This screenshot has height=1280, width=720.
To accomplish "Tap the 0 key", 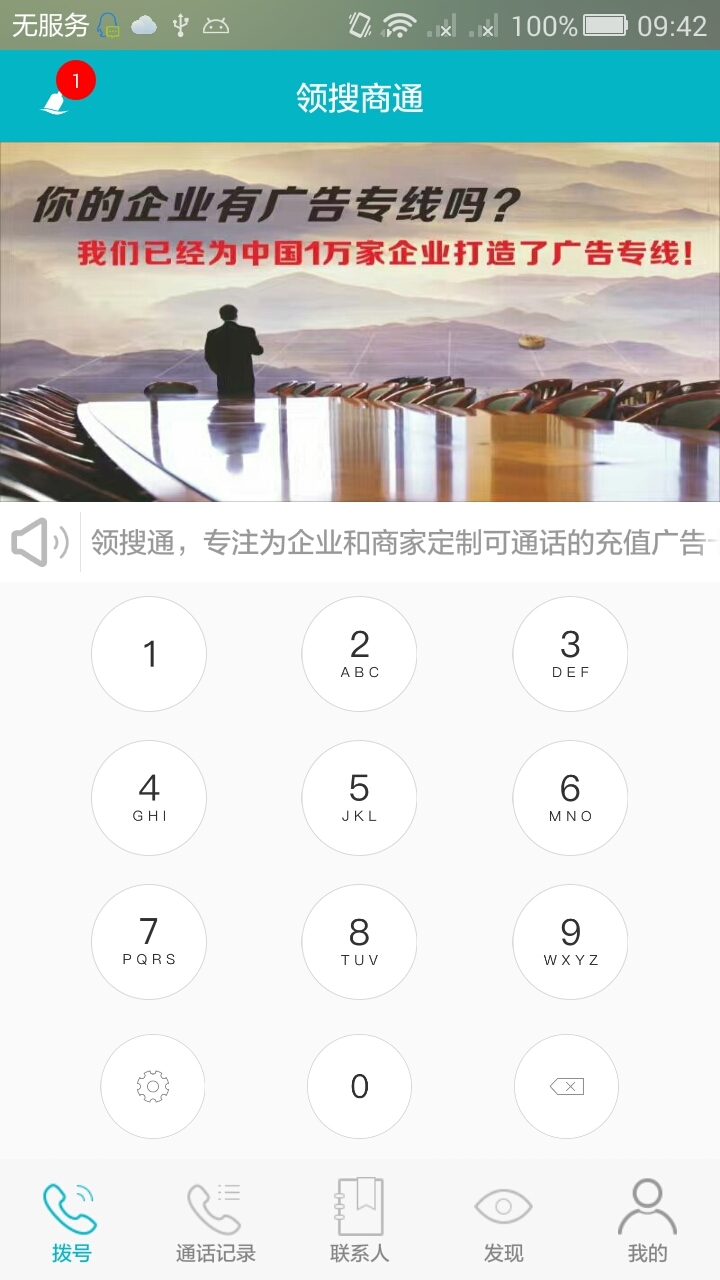I will pos(359,1086).
